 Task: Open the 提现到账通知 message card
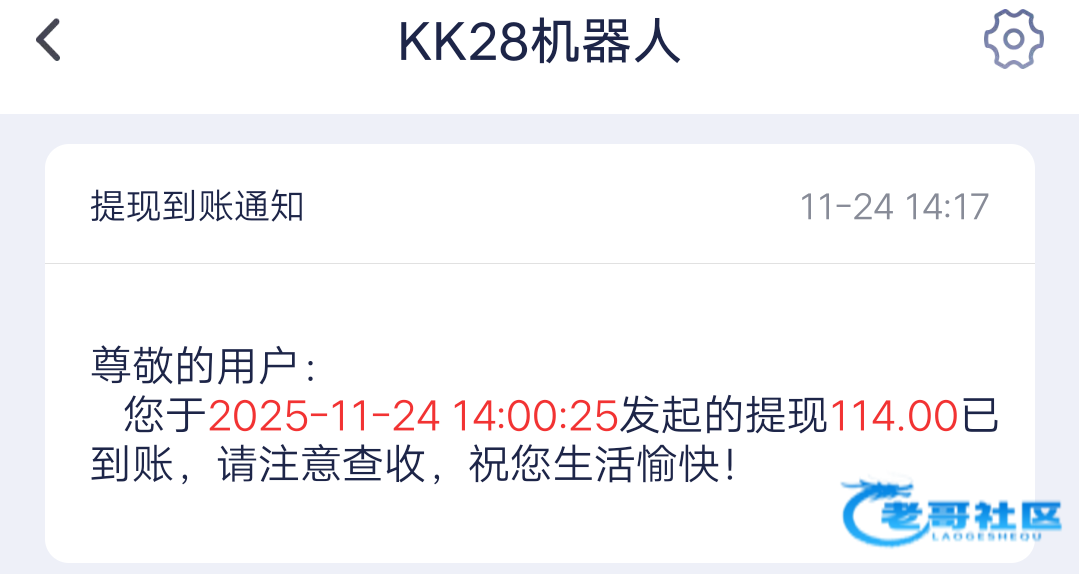pyautogui.click(x=539, y=350)
